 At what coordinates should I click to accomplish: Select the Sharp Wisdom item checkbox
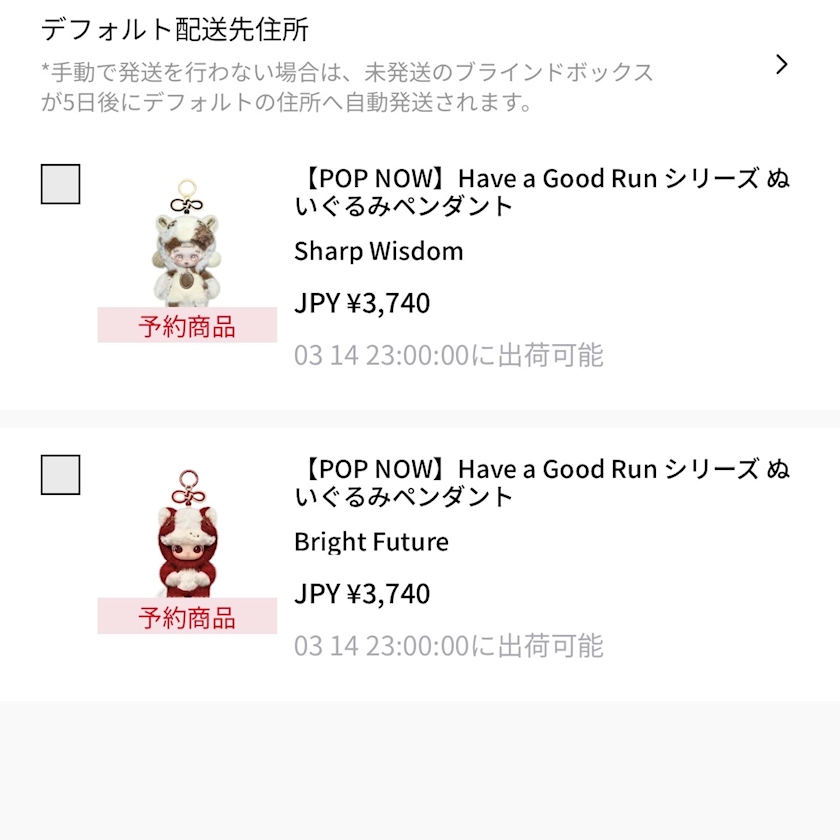(x=60, y=184)
